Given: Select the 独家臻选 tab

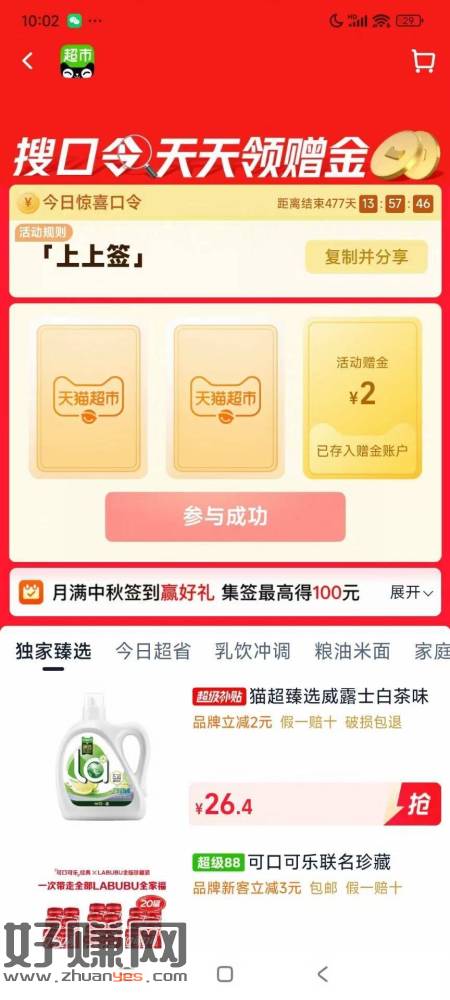Looking at the screenshot, I should point(54,651).
